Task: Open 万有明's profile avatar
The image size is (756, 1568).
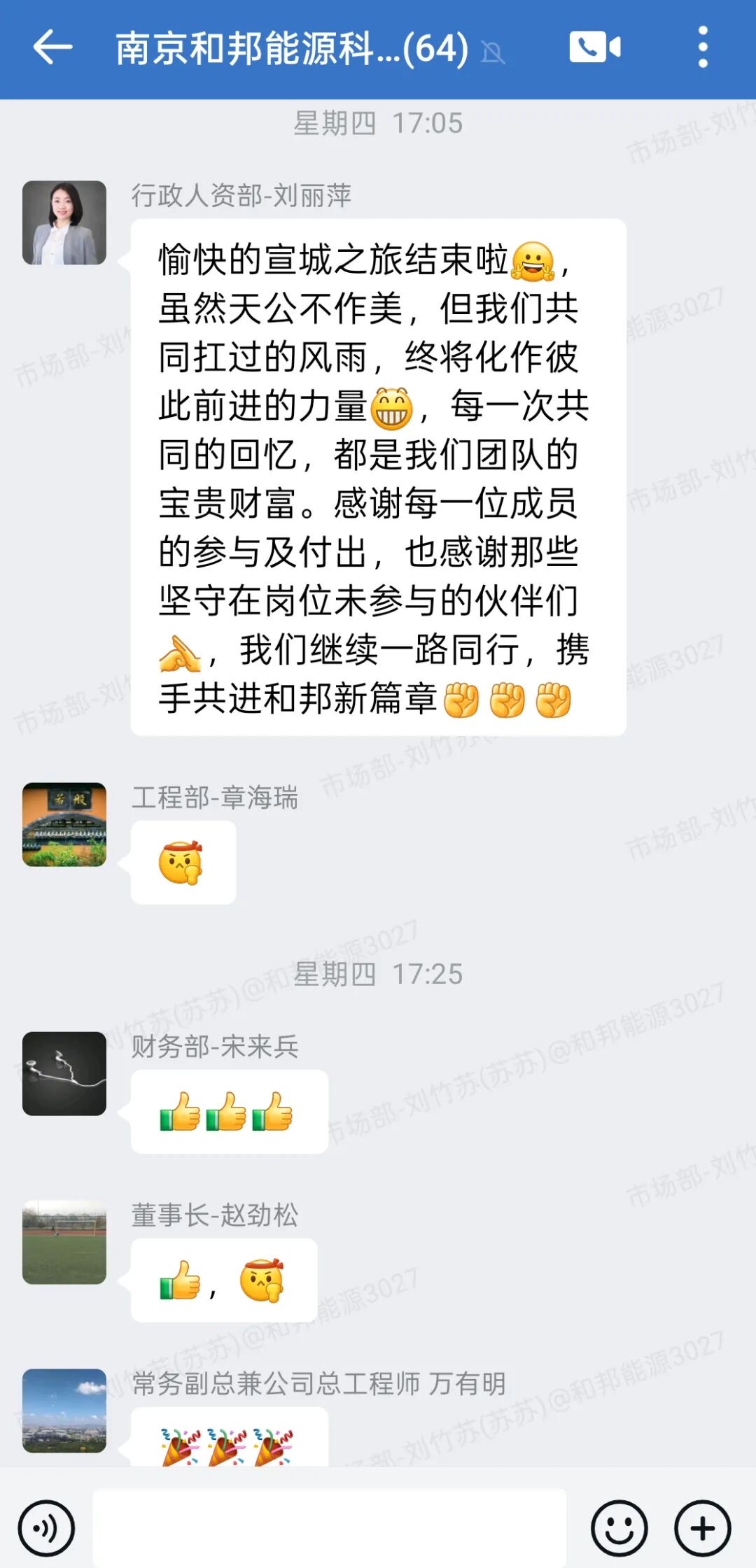Action: click(x=64, y=1411)
